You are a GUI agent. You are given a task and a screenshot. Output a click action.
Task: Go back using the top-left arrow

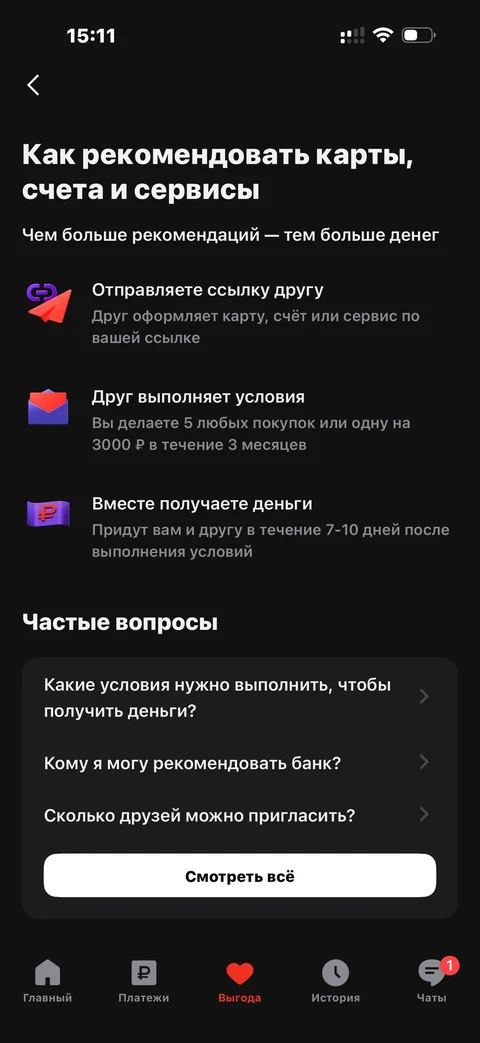point(33,85)
